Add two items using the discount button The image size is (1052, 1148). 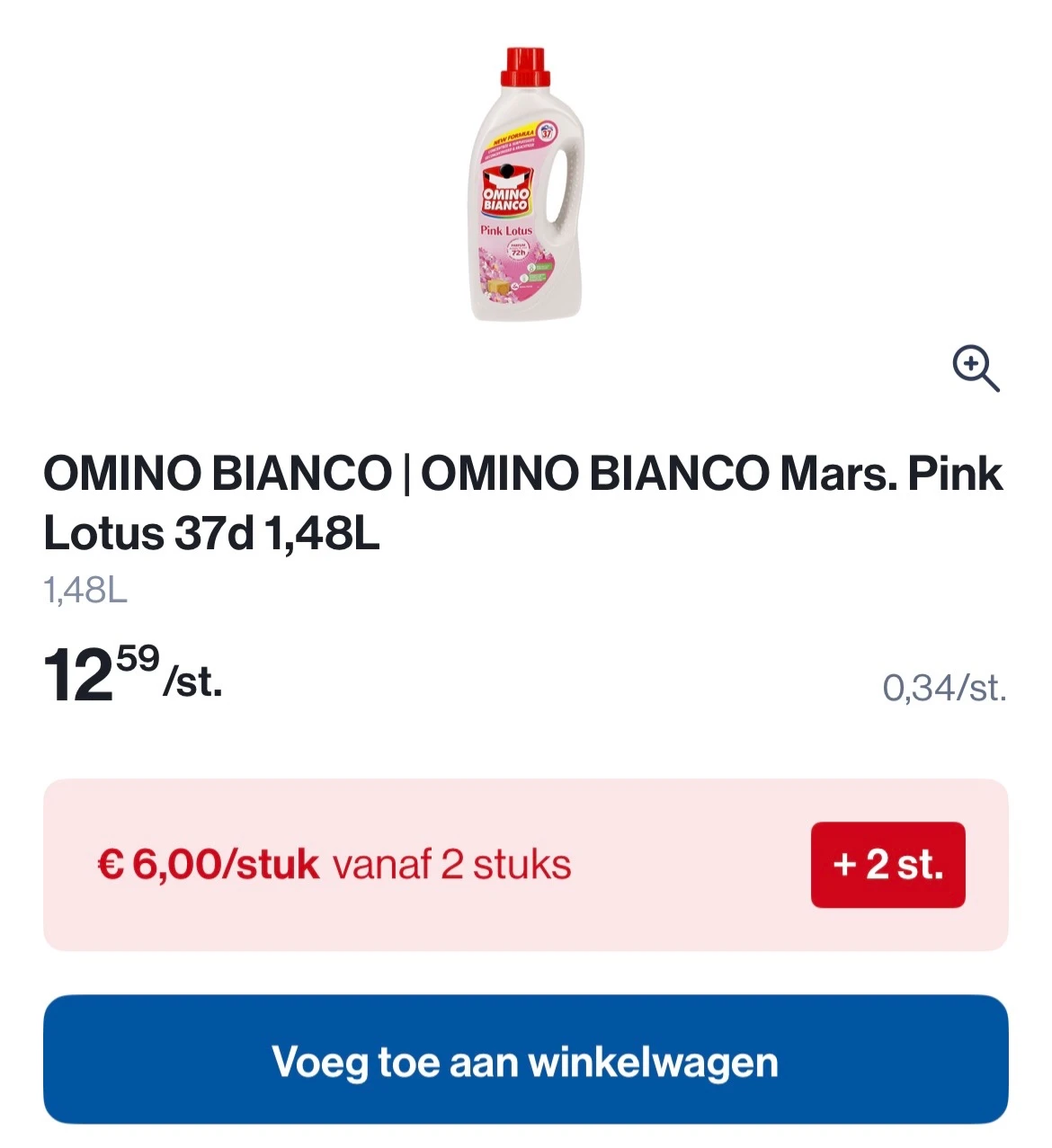[887, 865]
